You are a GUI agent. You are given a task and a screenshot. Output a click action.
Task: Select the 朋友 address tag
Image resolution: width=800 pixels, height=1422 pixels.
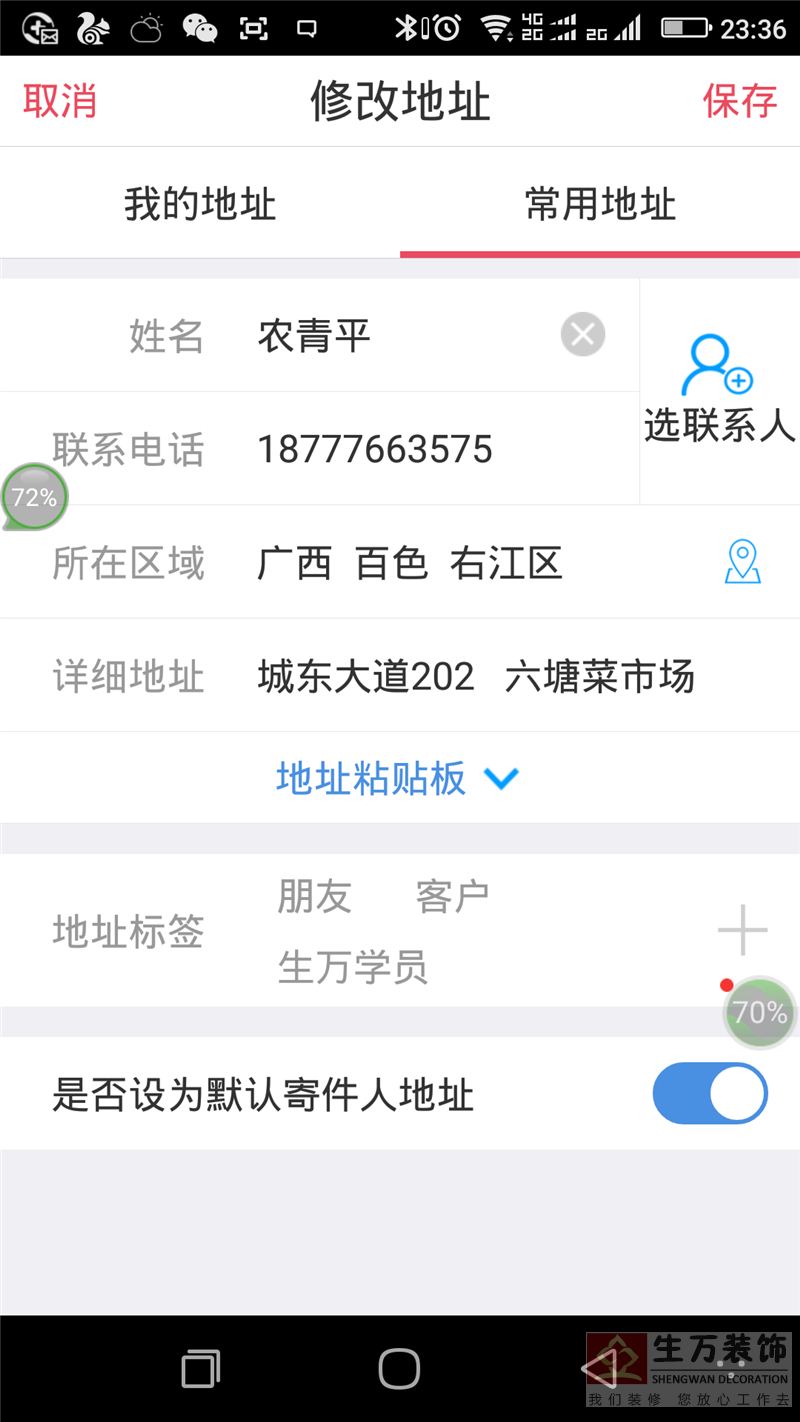tap(314, 897)
